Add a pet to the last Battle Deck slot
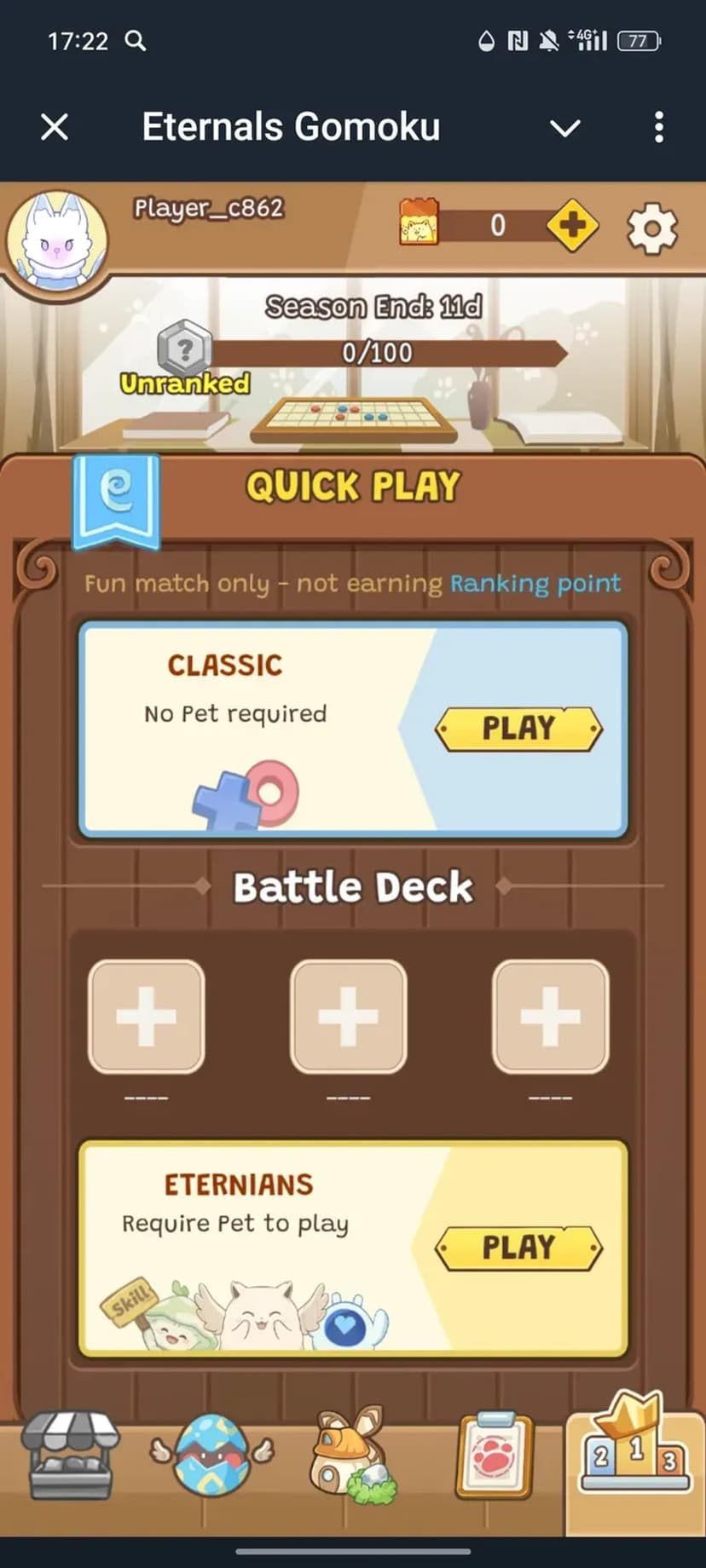The height and width of the screenshot is (1568, 706). pos(550,1017)
